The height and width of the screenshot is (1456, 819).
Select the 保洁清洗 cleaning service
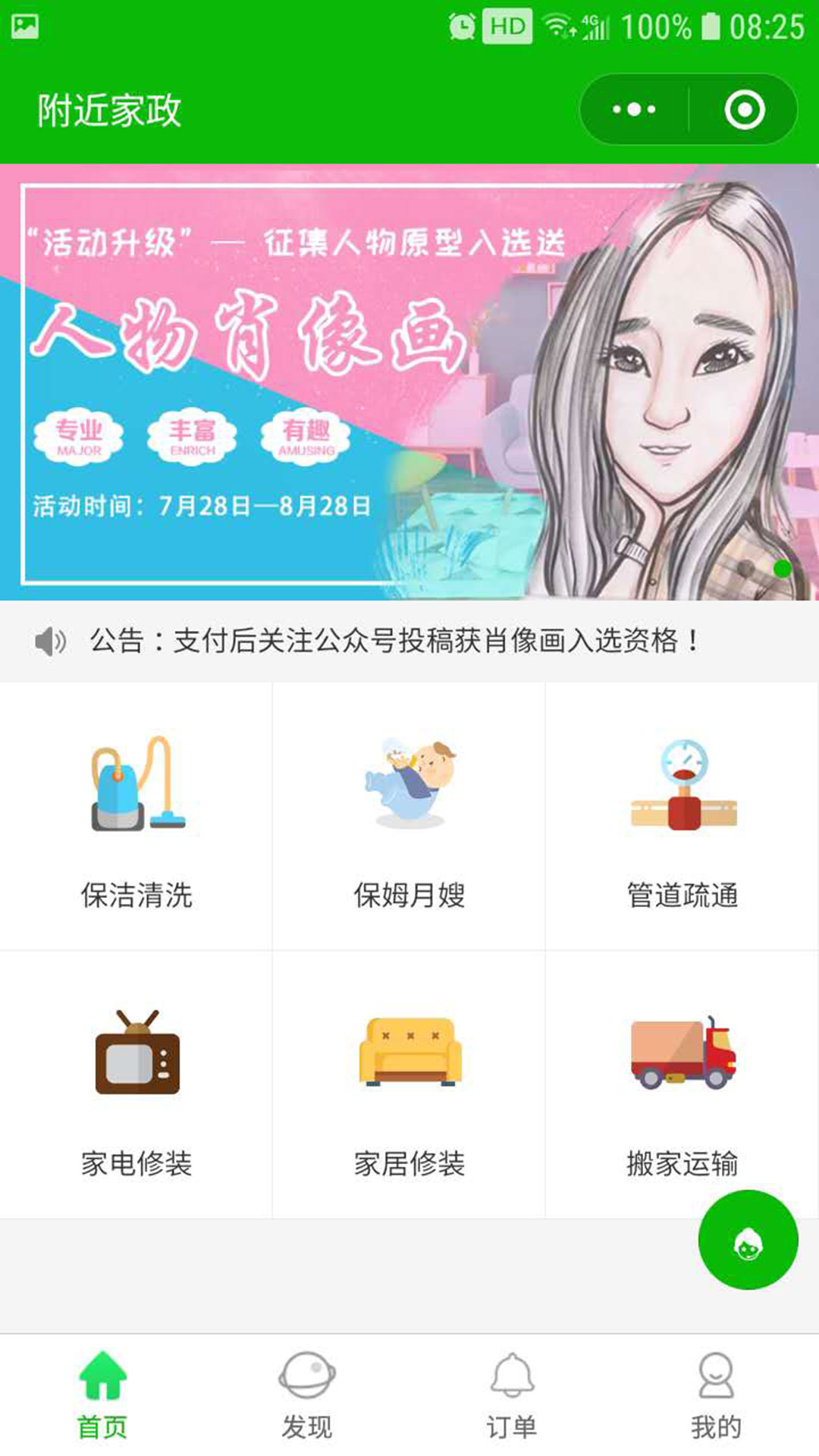pos(136,816)
